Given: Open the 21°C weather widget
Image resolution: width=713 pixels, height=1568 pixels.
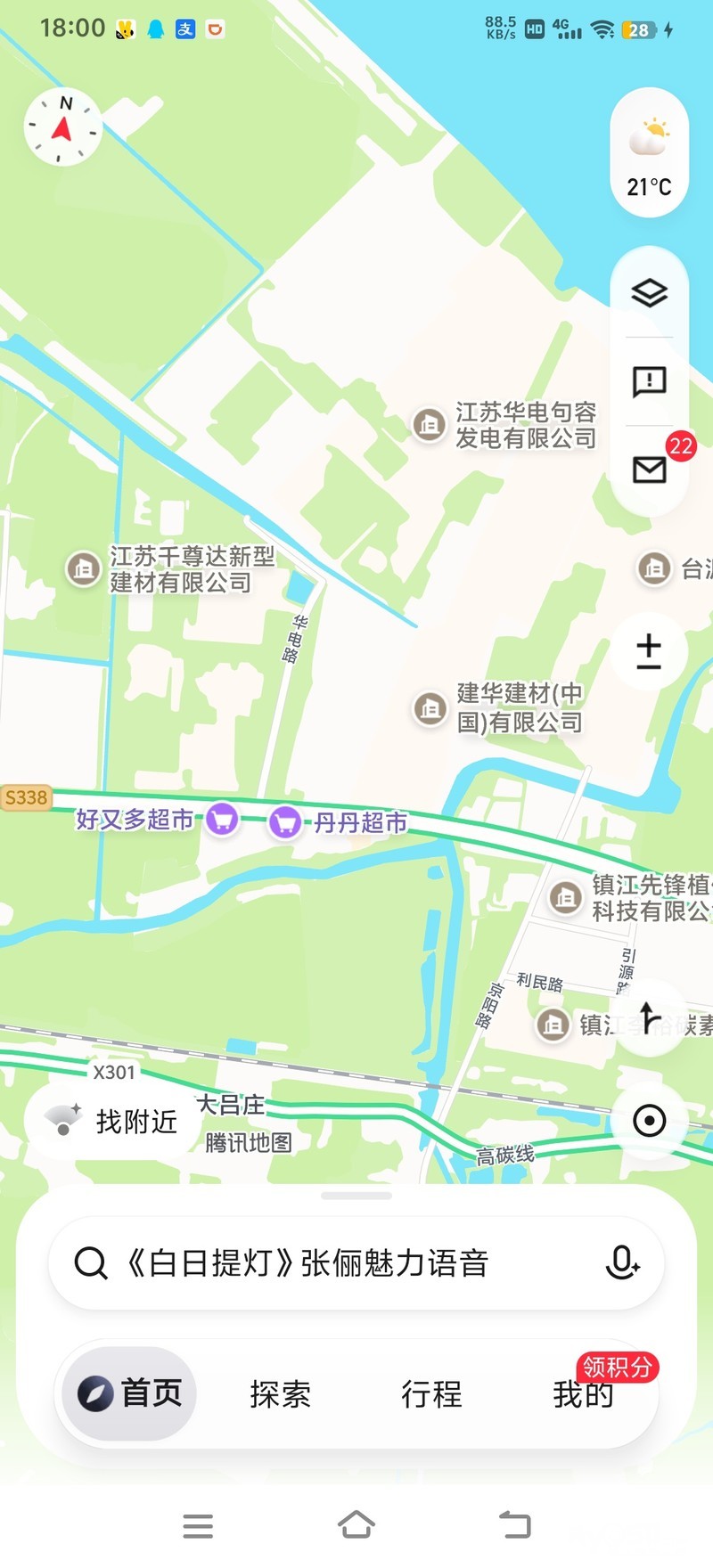Looking at the screenshot, I should pyautogui.click(x=650, y=153).
